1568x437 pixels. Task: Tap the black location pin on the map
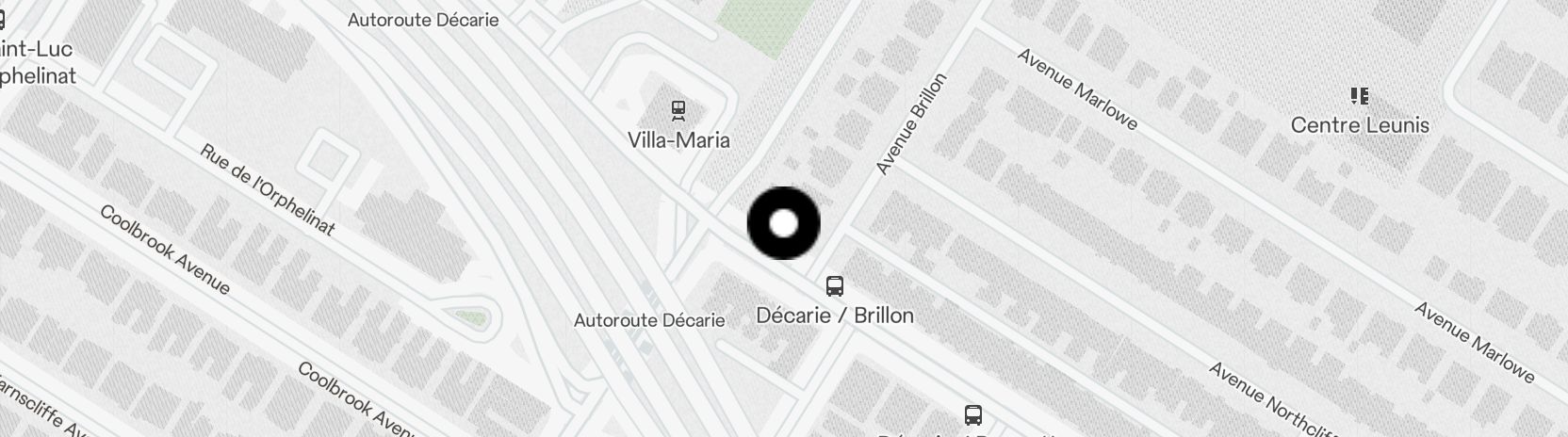point(783,223)
